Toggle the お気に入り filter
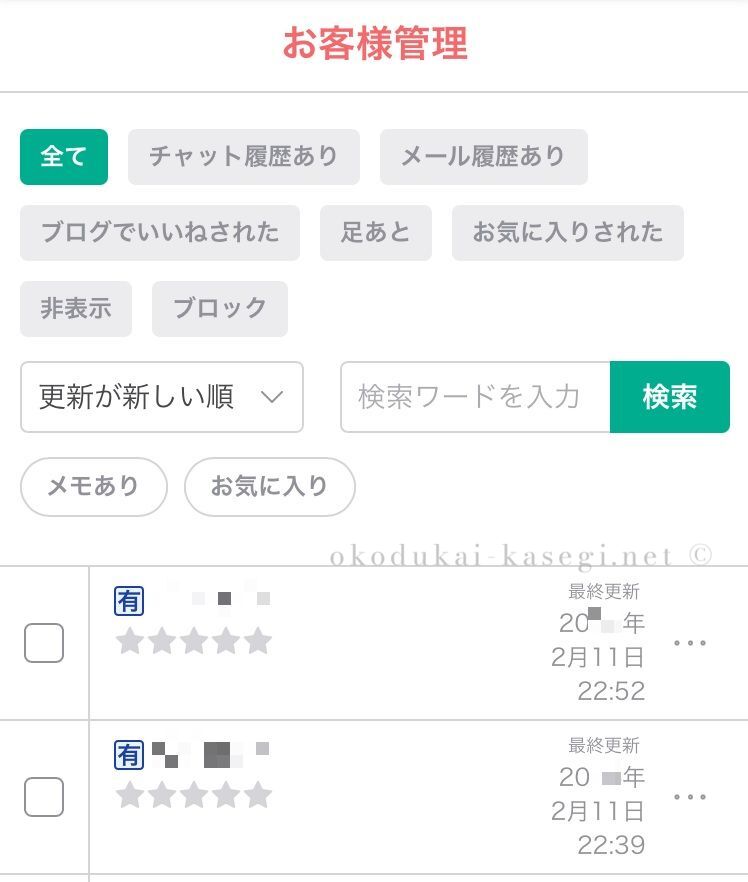The width and height of the screenshot is (748, 882). click(x=269, y=487)
